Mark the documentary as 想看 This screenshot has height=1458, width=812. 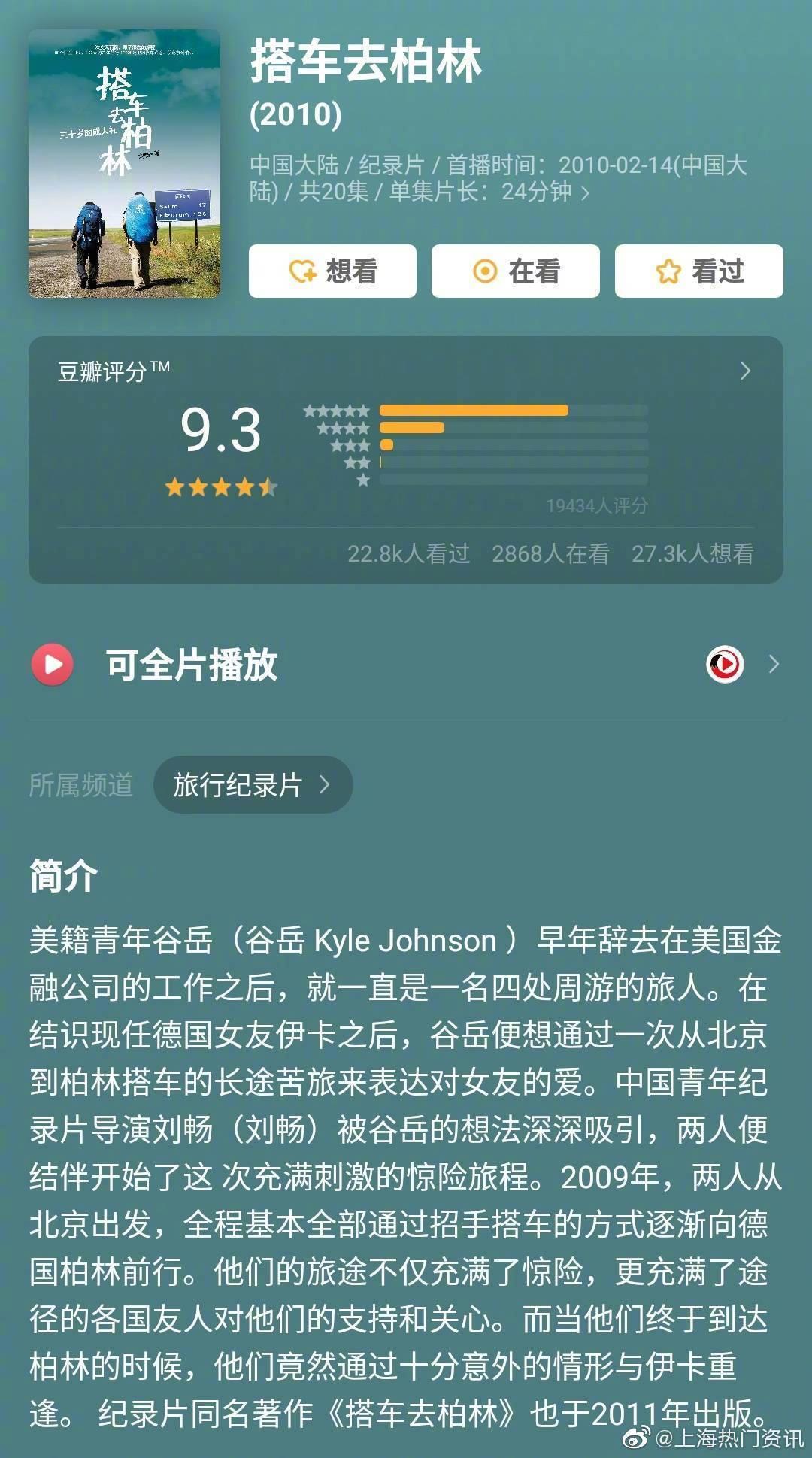point(332,271)
